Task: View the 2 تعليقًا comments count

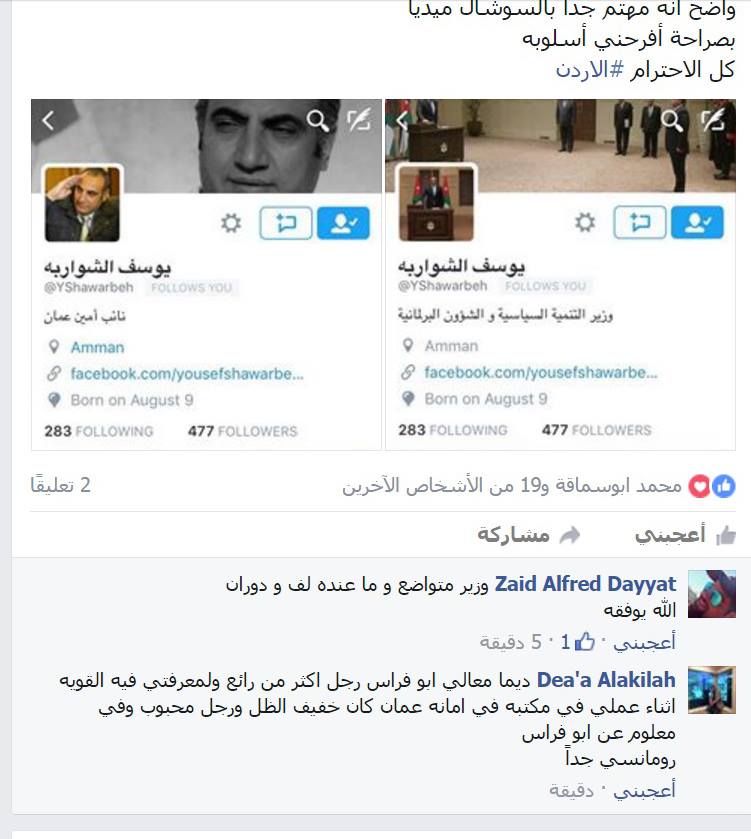Action: pos(60,485)
